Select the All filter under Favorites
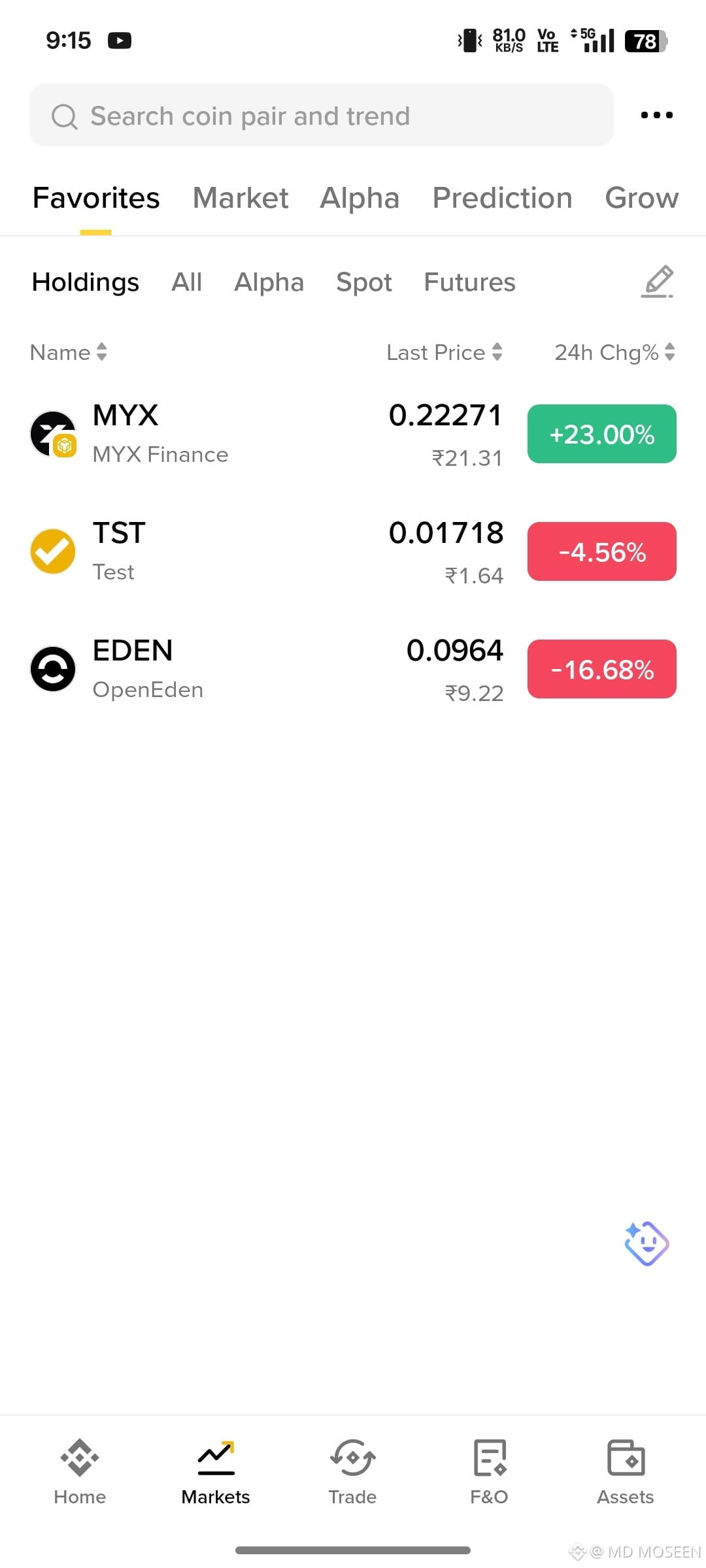The width and height of the screenshot is (706, 1568). coord(186,282)
